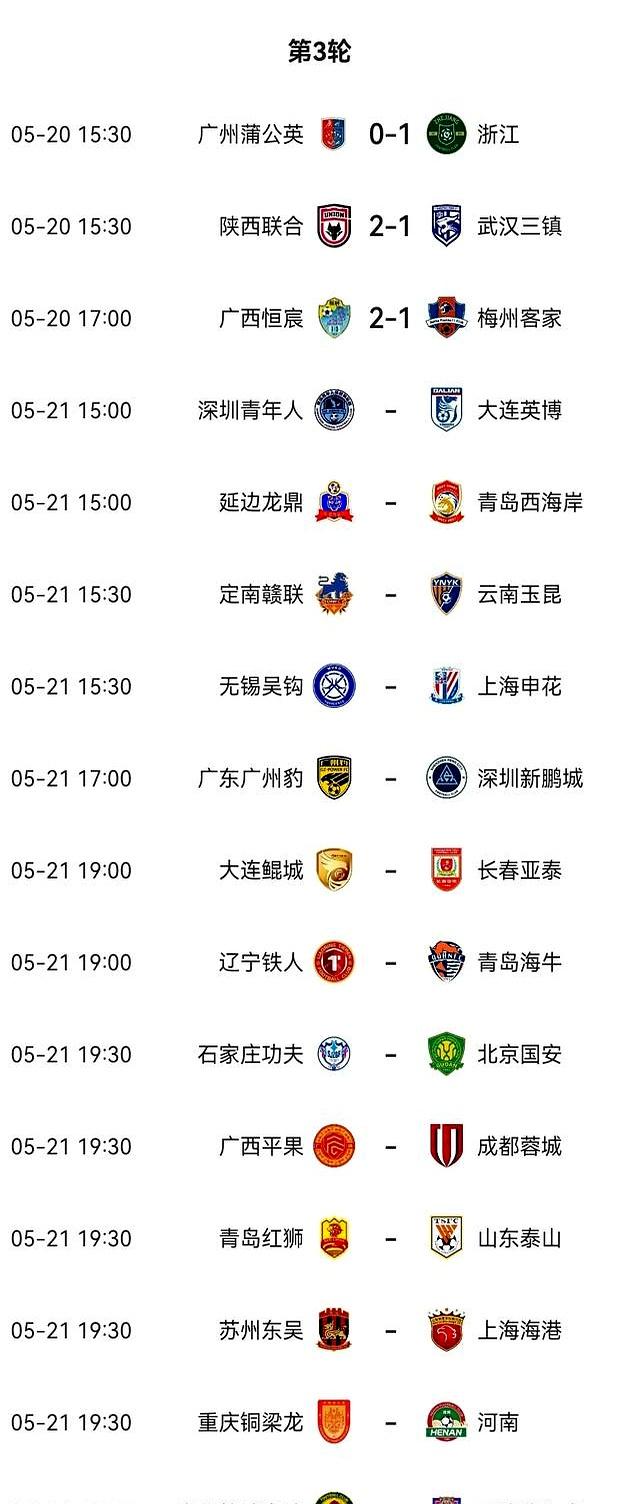Open the 定南赣联 vs 云南玉昆 fixture
This screenshot has height=1504, width=640.
(390, 594)
